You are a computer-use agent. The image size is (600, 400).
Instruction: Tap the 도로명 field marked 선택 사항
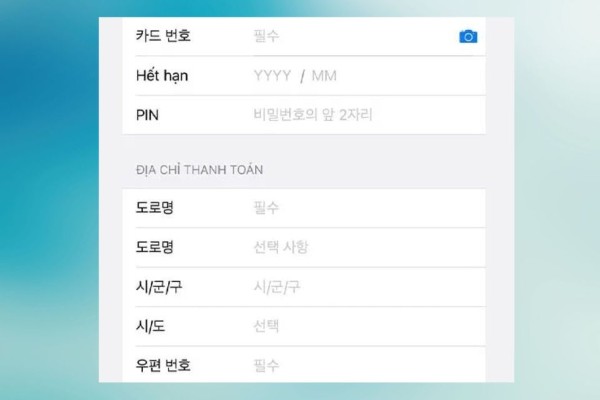(340, 247)
